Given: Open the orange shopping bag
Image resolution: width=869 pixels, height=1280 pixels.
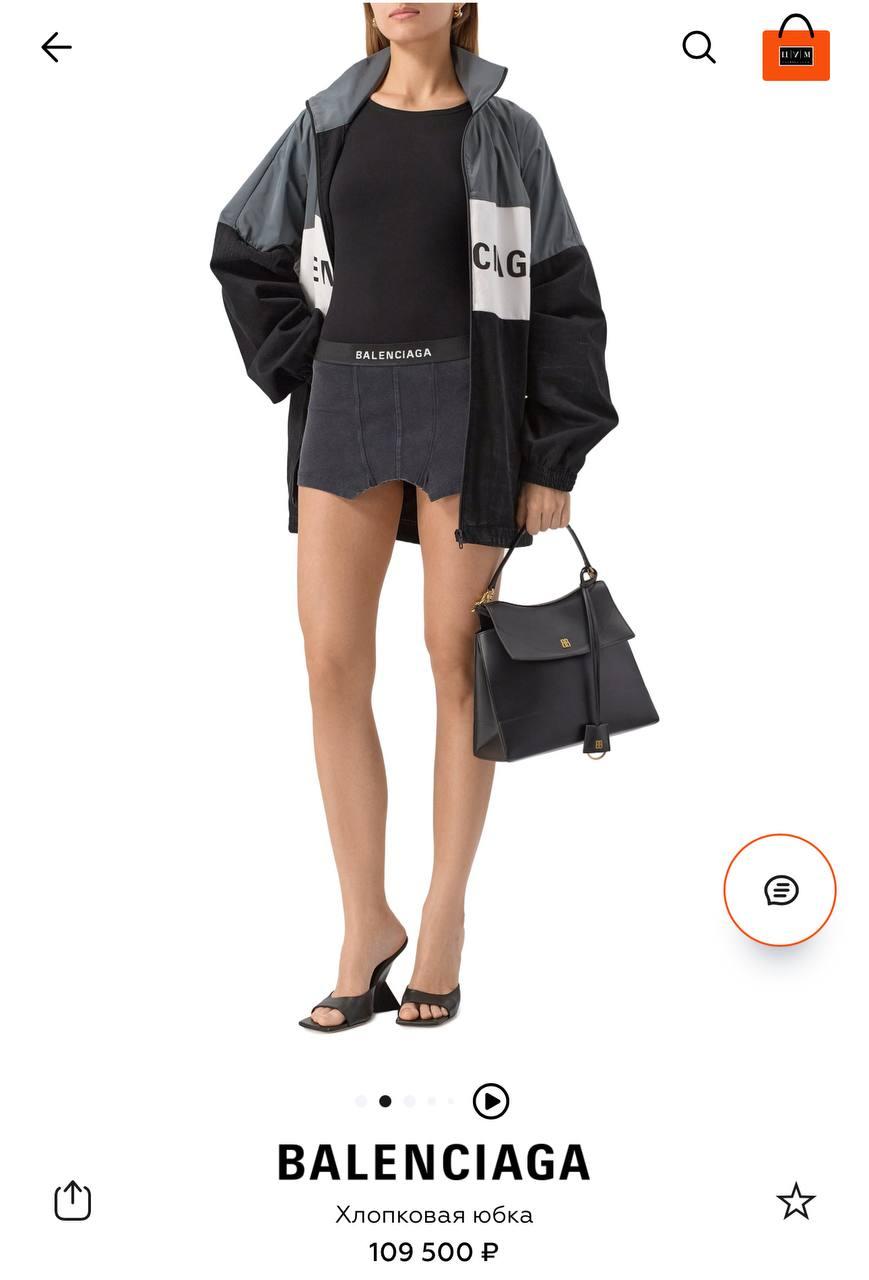Looking at the screenshot, I should (x=796, y=50).
